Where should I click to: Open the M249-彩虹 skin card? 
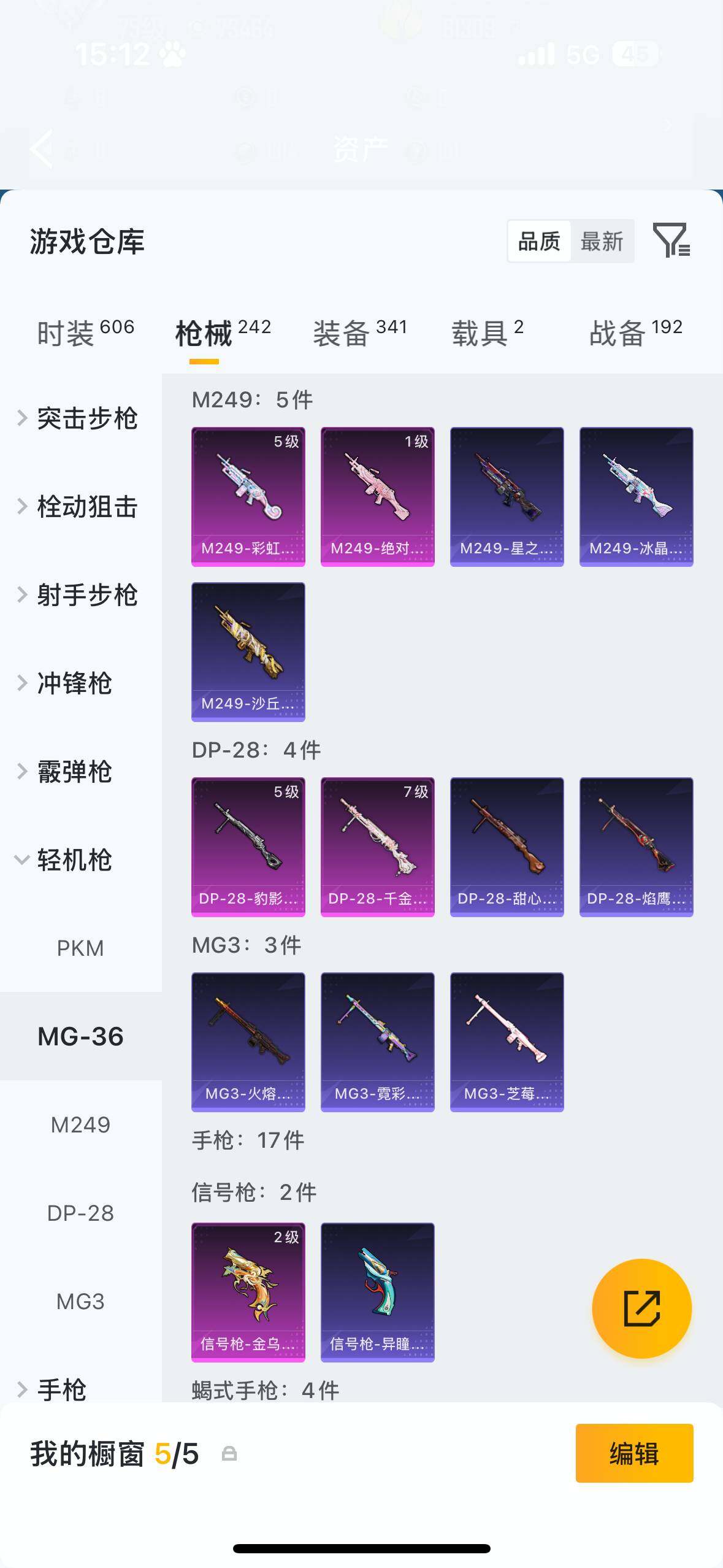point(248,497)
